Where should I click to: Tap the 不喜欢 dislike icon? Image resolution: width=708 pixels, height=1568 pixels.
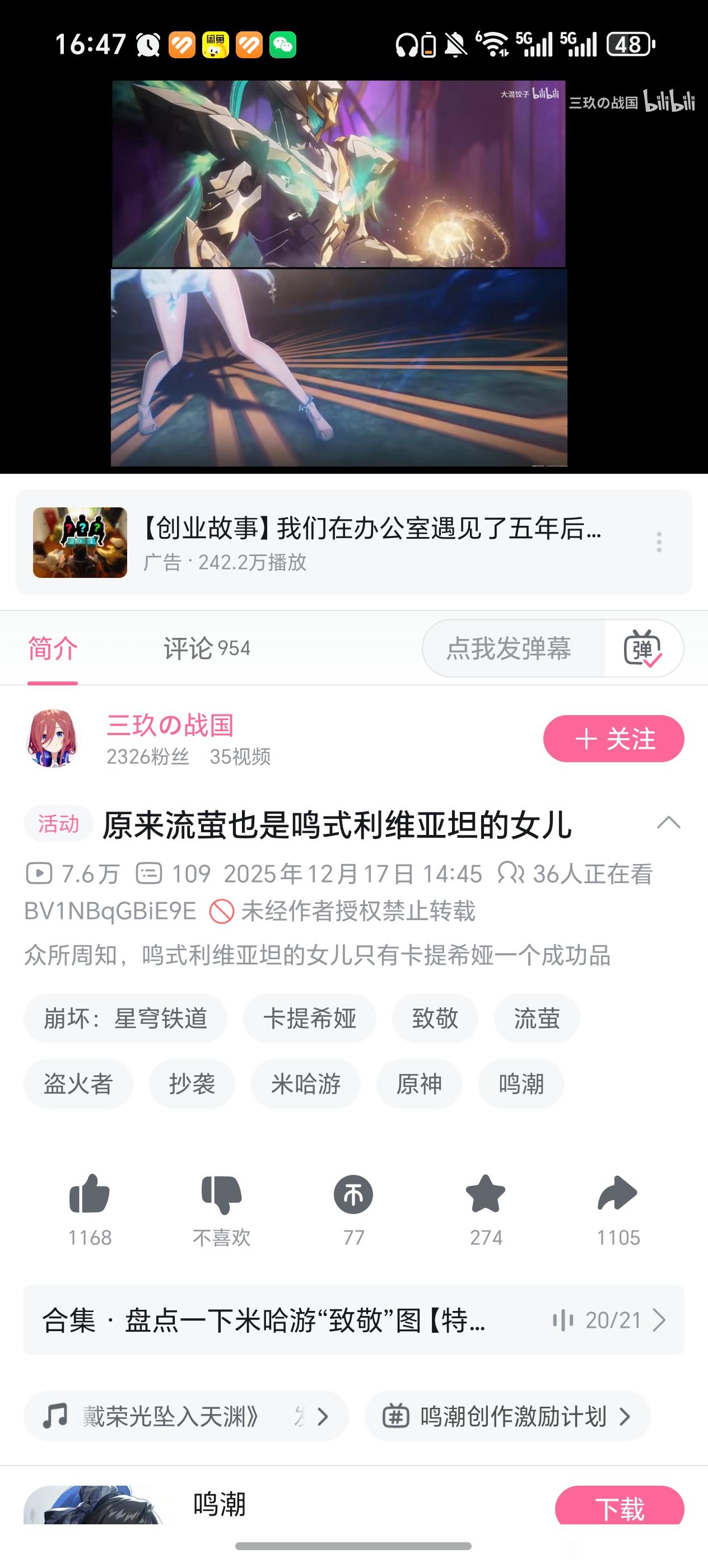click(221, 1194)
